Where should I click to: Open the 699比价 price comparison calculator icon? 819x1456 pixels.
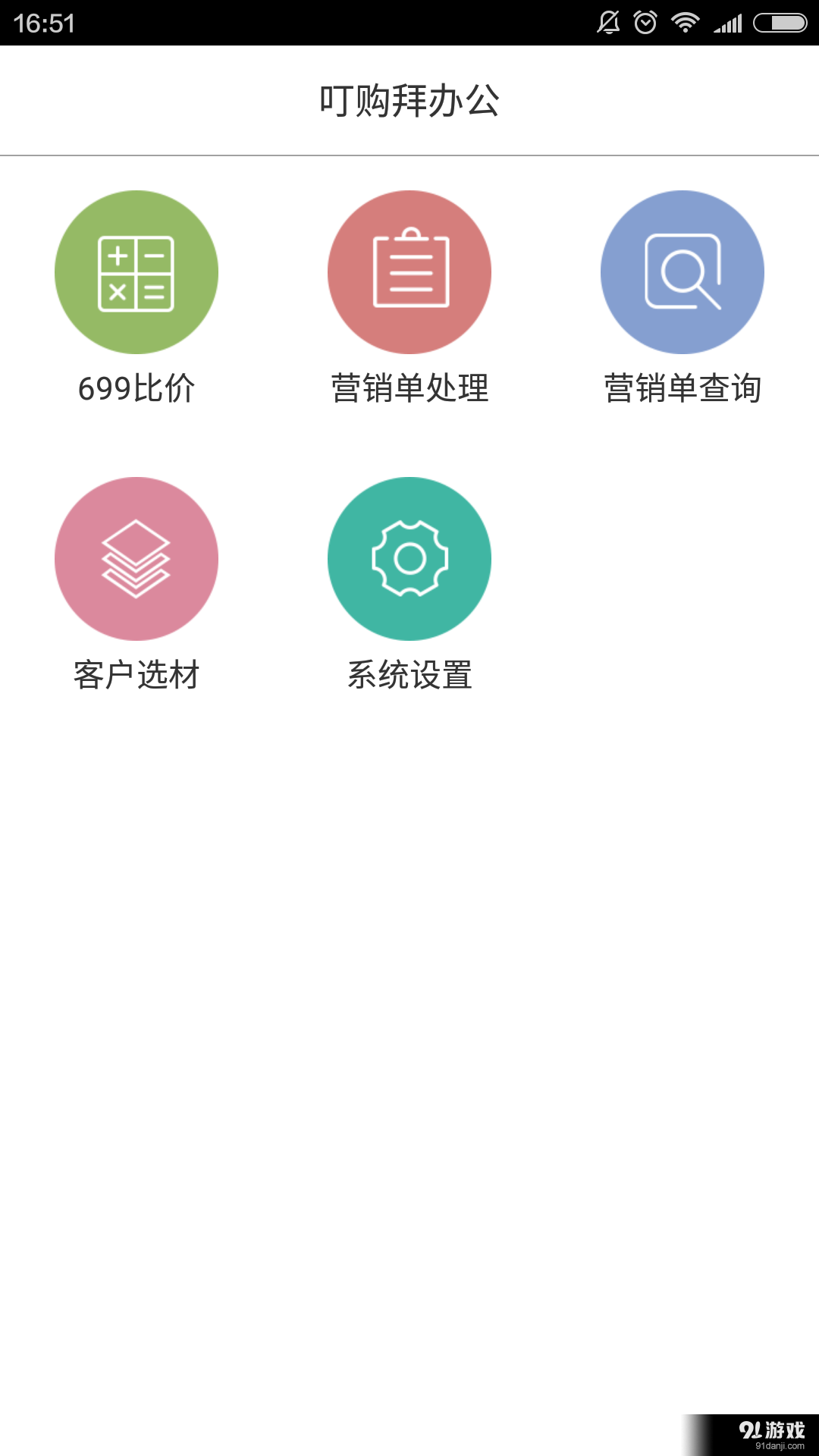[136, 273]
